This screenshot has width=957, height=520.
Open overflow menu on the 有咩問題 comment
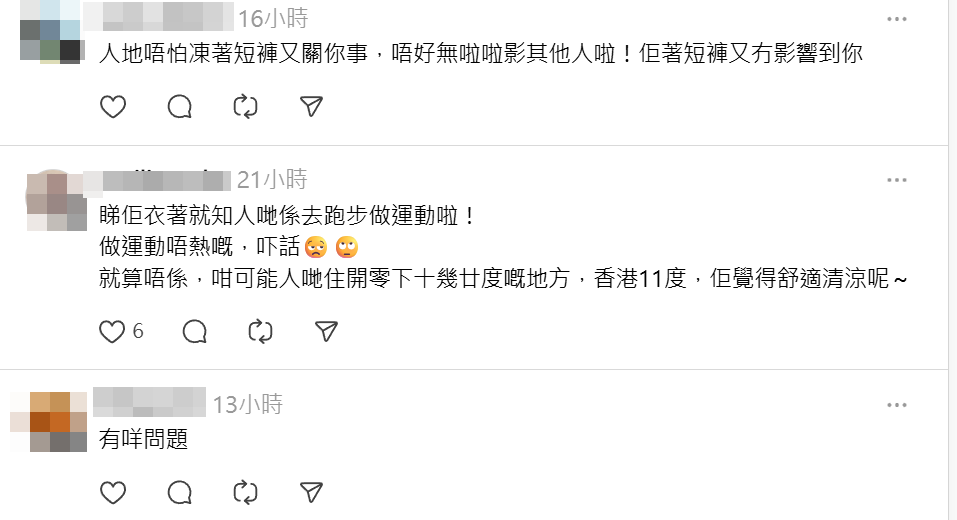point(897,404)
